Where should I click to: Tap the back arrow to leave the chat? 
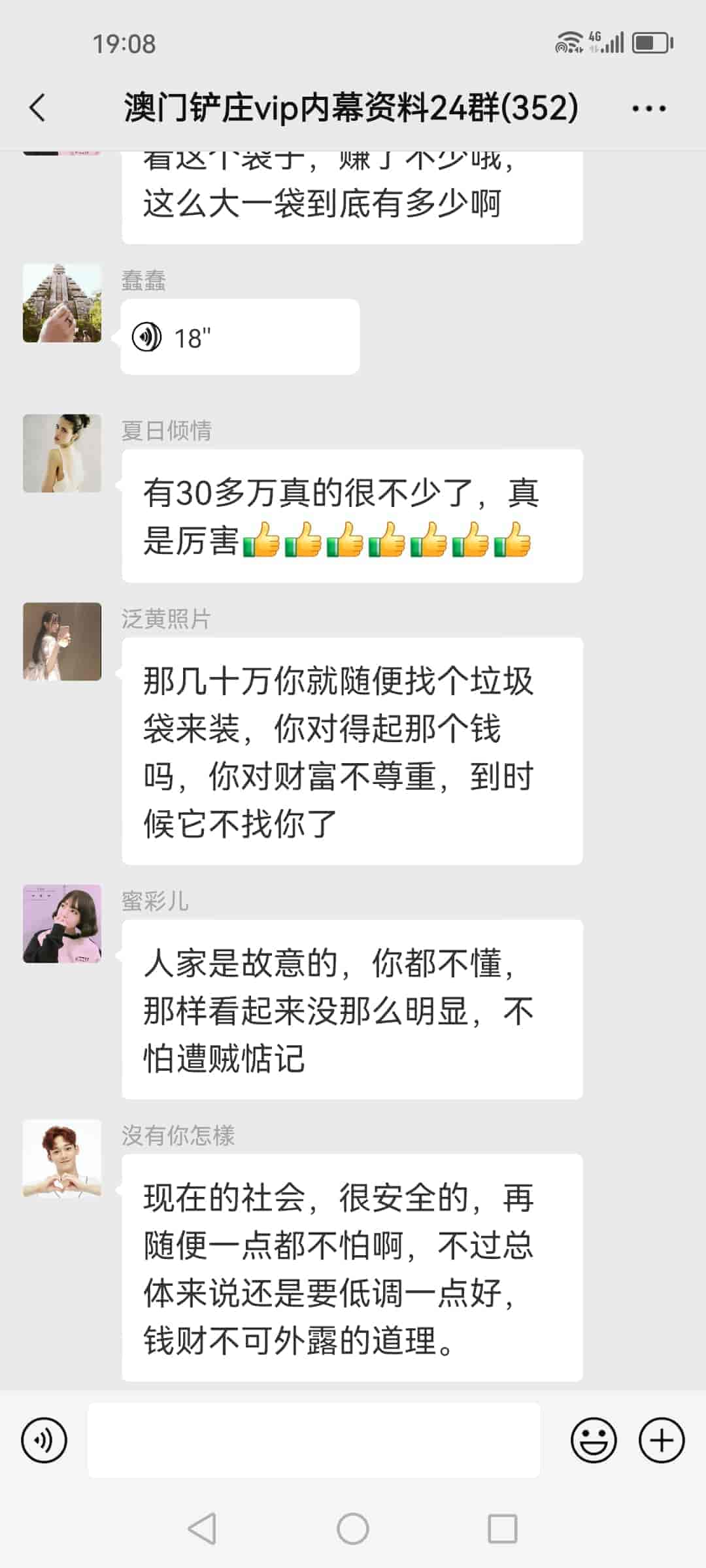pos(37,108)
